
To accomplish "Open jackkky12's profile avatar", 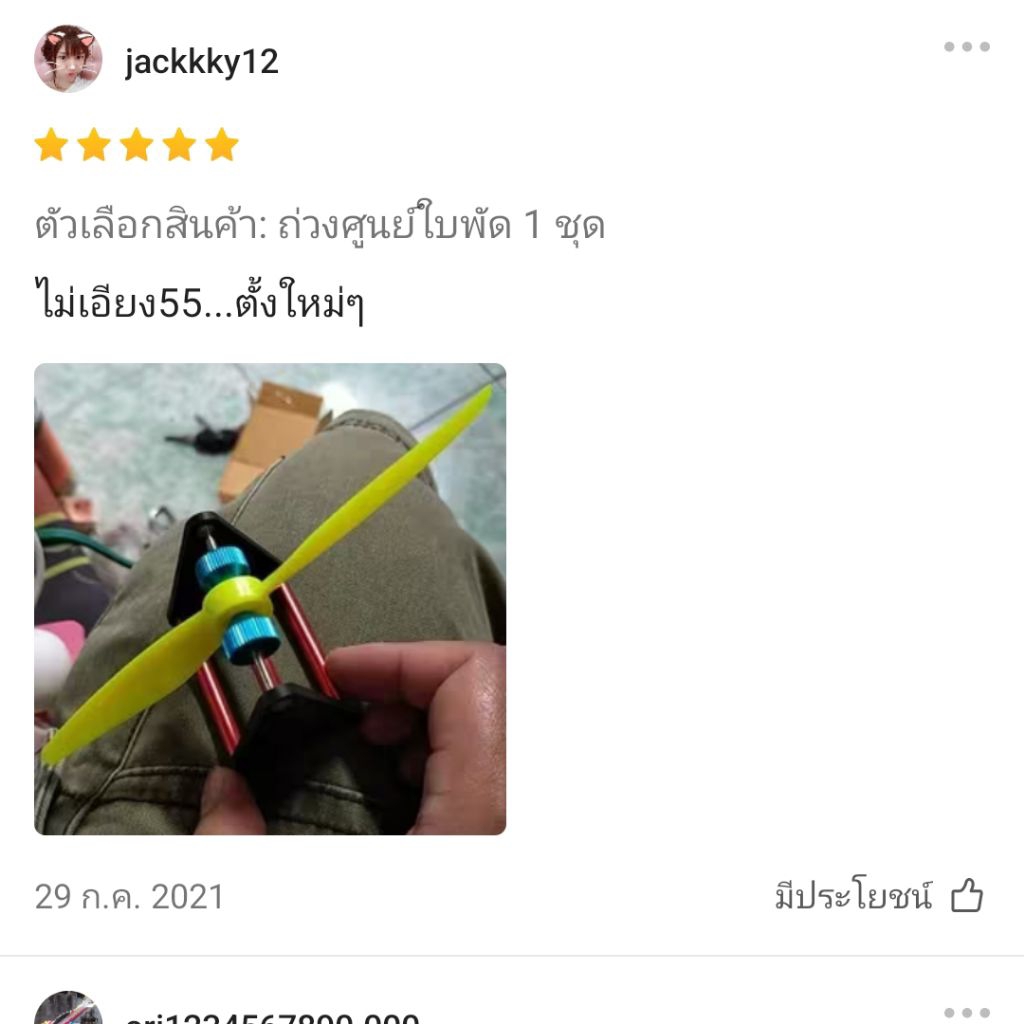I will pos(68,59).
